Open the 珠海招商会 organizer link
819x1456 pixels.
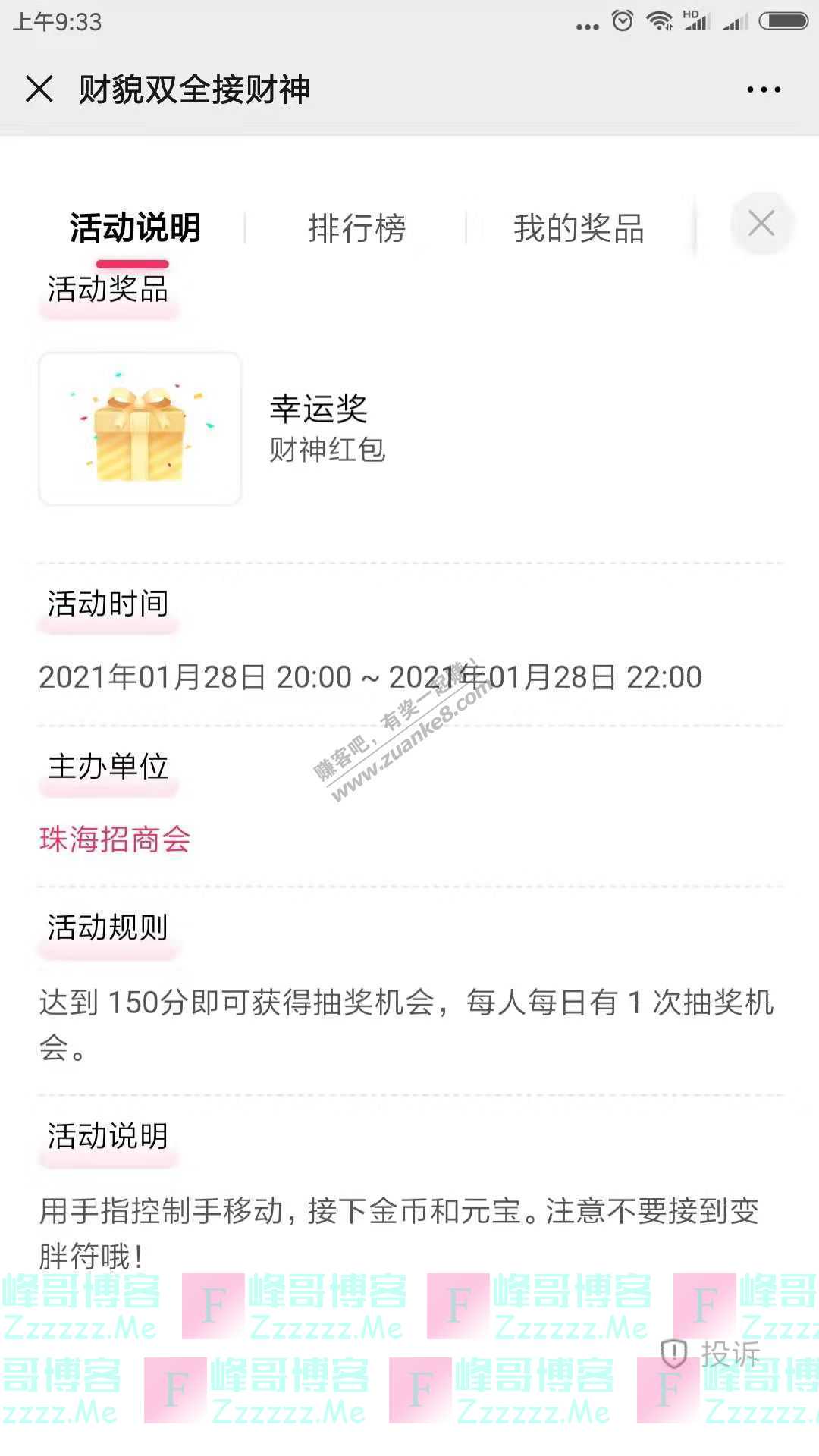pyautogui.click(x=115, y=839)
